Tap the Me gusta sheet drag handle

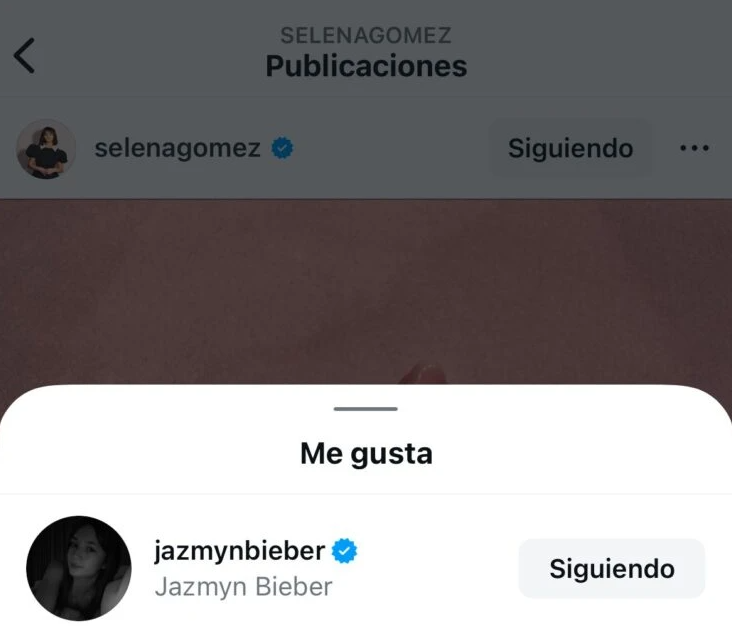pyautogui.click(x=366, y=408)
